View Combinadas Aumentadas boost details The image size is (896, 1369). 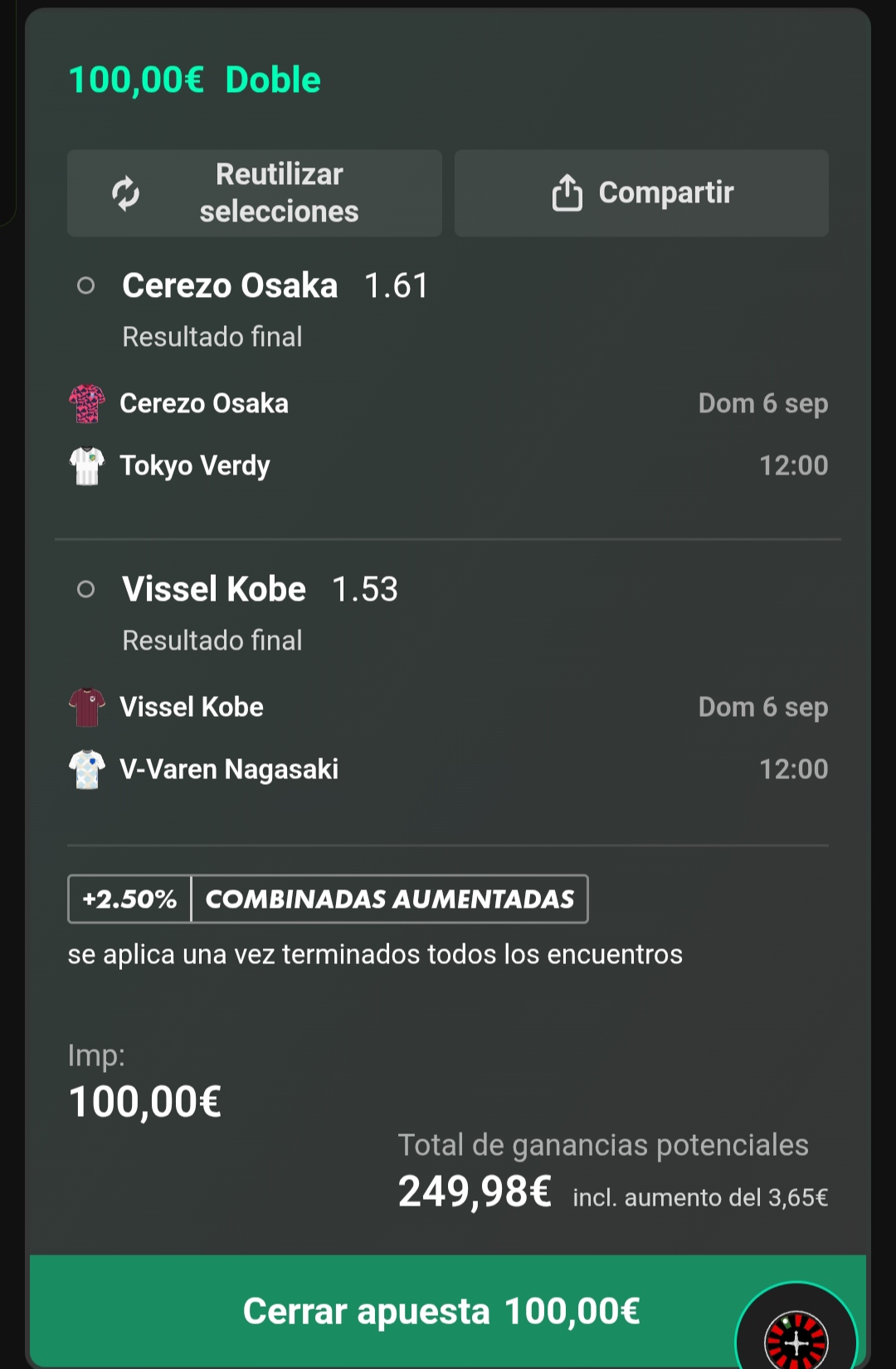[x=328, y=899]
